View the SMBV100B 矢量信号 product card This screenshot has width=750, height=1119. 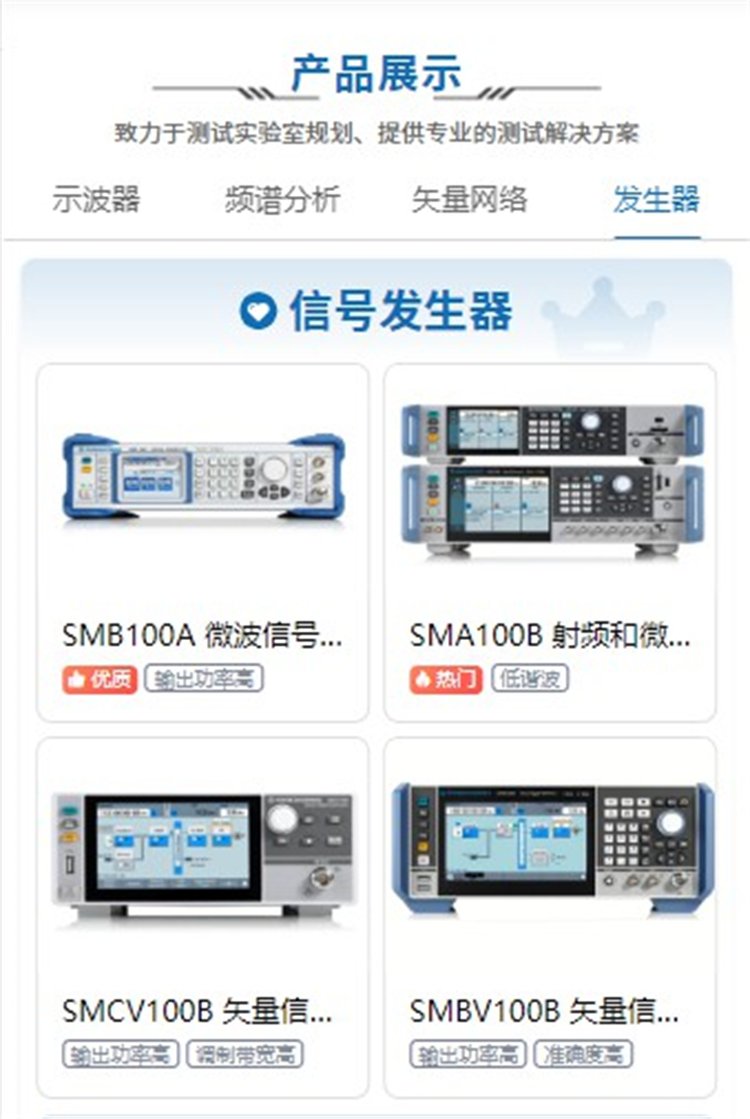(550, 915)
